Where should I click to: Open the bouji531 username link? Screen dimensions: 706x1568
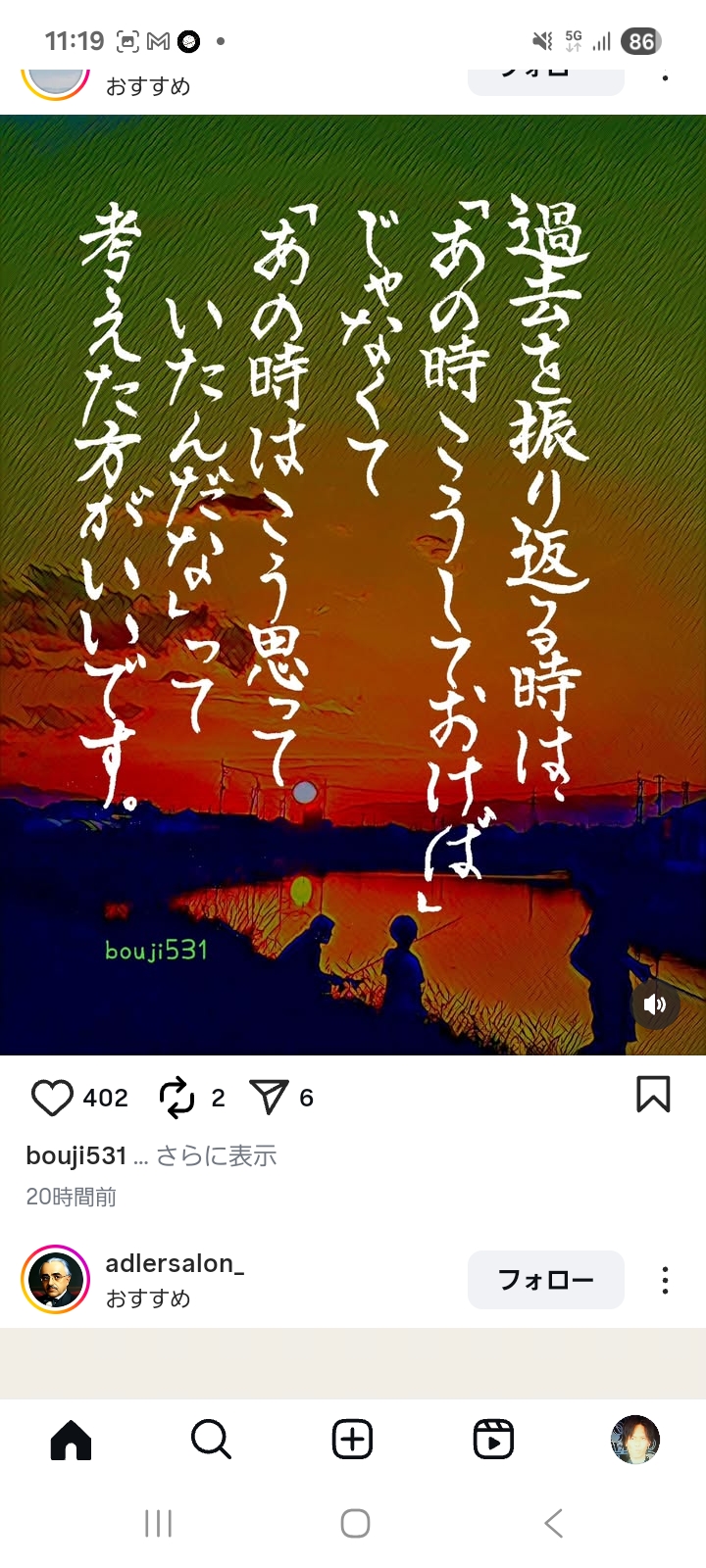[x=76, y=1155]
